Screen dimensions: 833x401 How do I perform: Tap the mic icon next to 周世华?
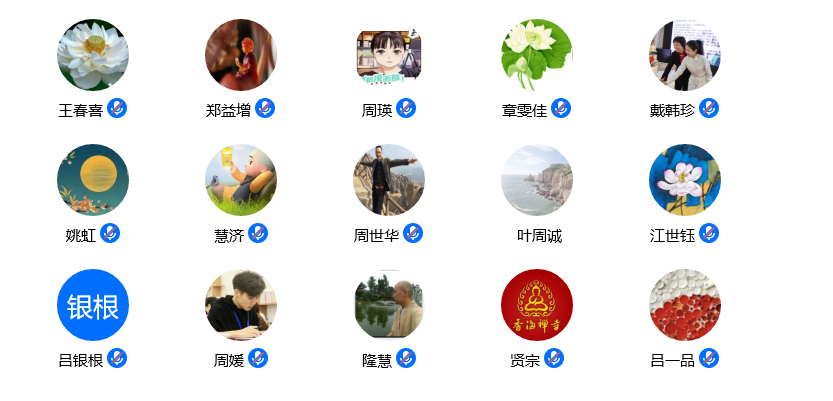point(413,233)
